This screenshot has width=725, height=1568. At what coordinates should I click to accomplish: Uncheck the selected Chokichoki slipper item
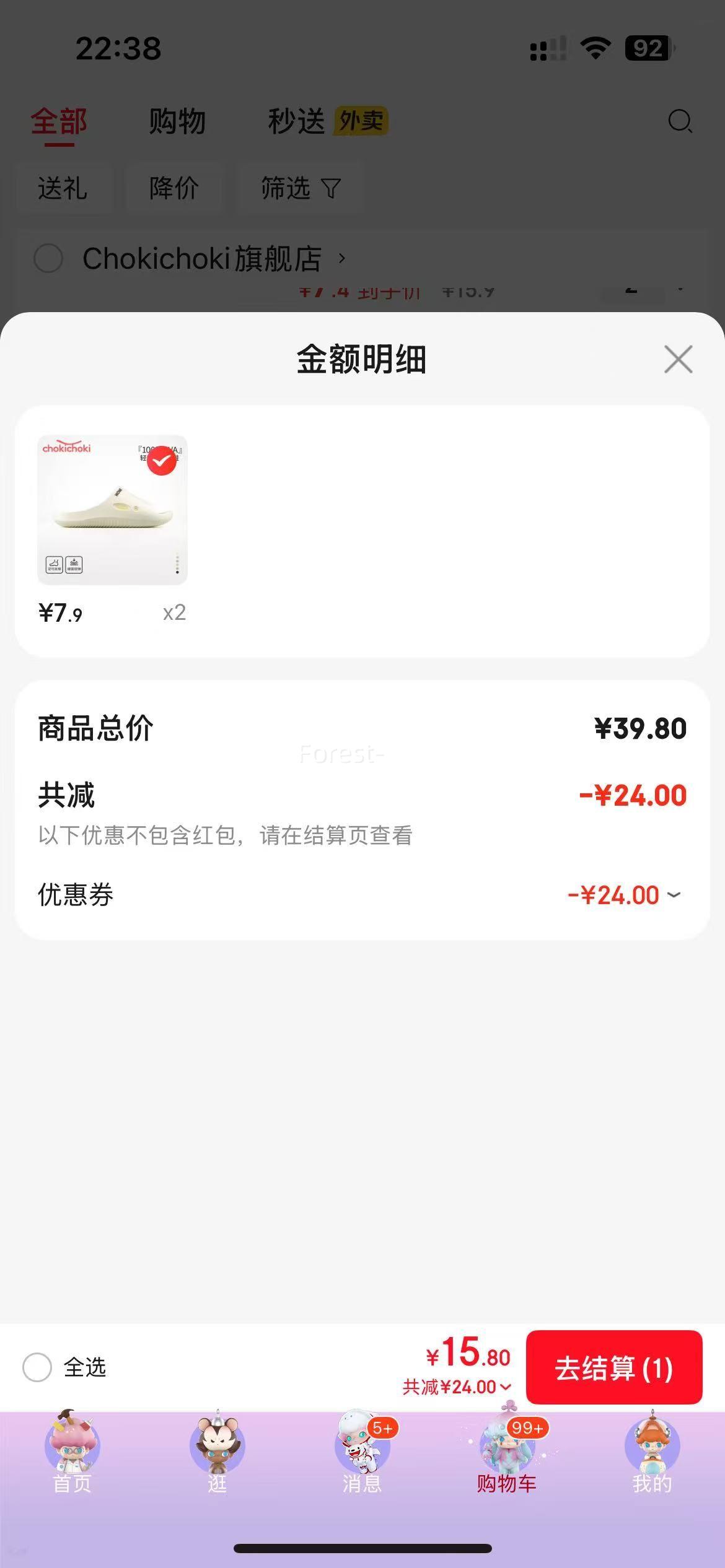pyautogui.click(x=162, y=461)
